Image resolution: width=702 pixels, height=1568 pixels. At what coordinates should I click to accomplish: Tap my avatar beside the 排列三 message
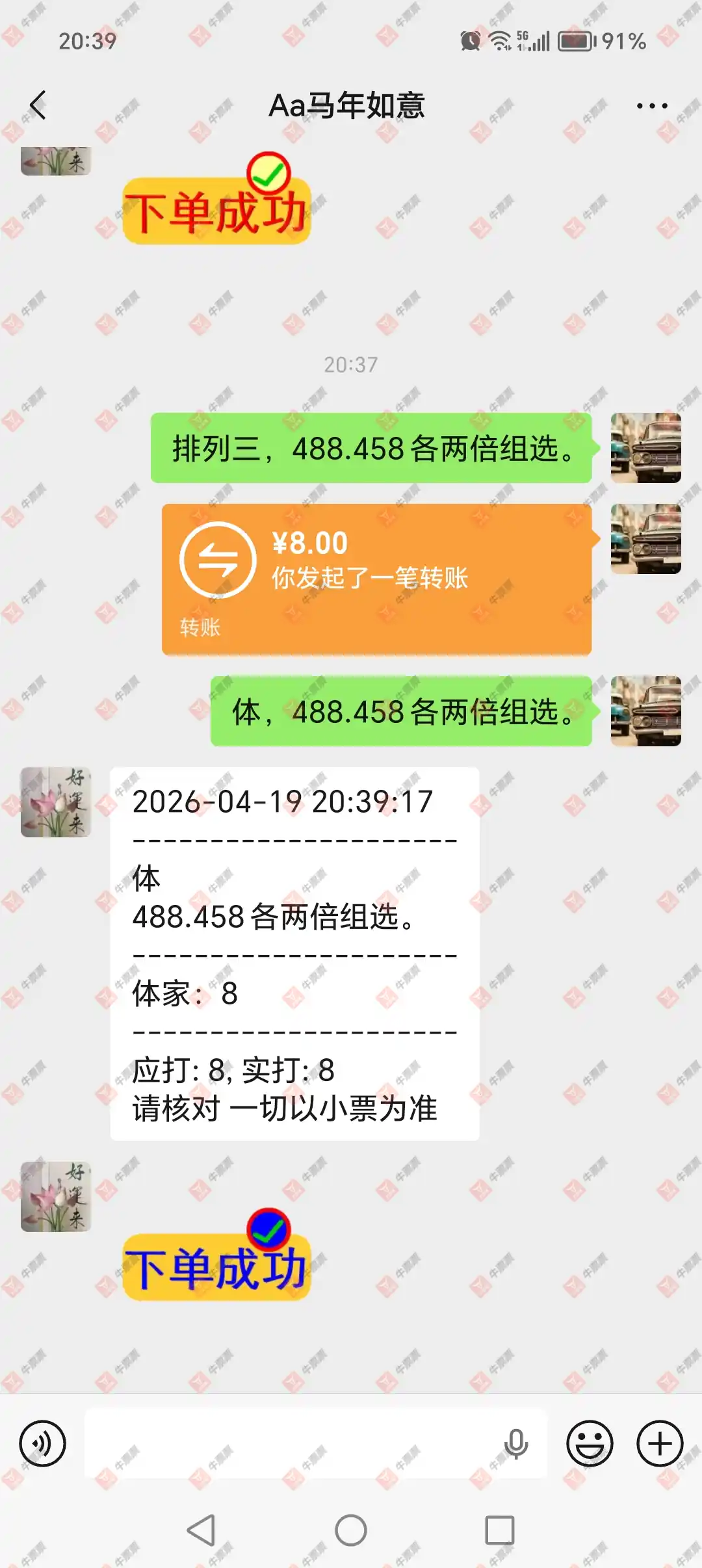click(x=645, y=448)
